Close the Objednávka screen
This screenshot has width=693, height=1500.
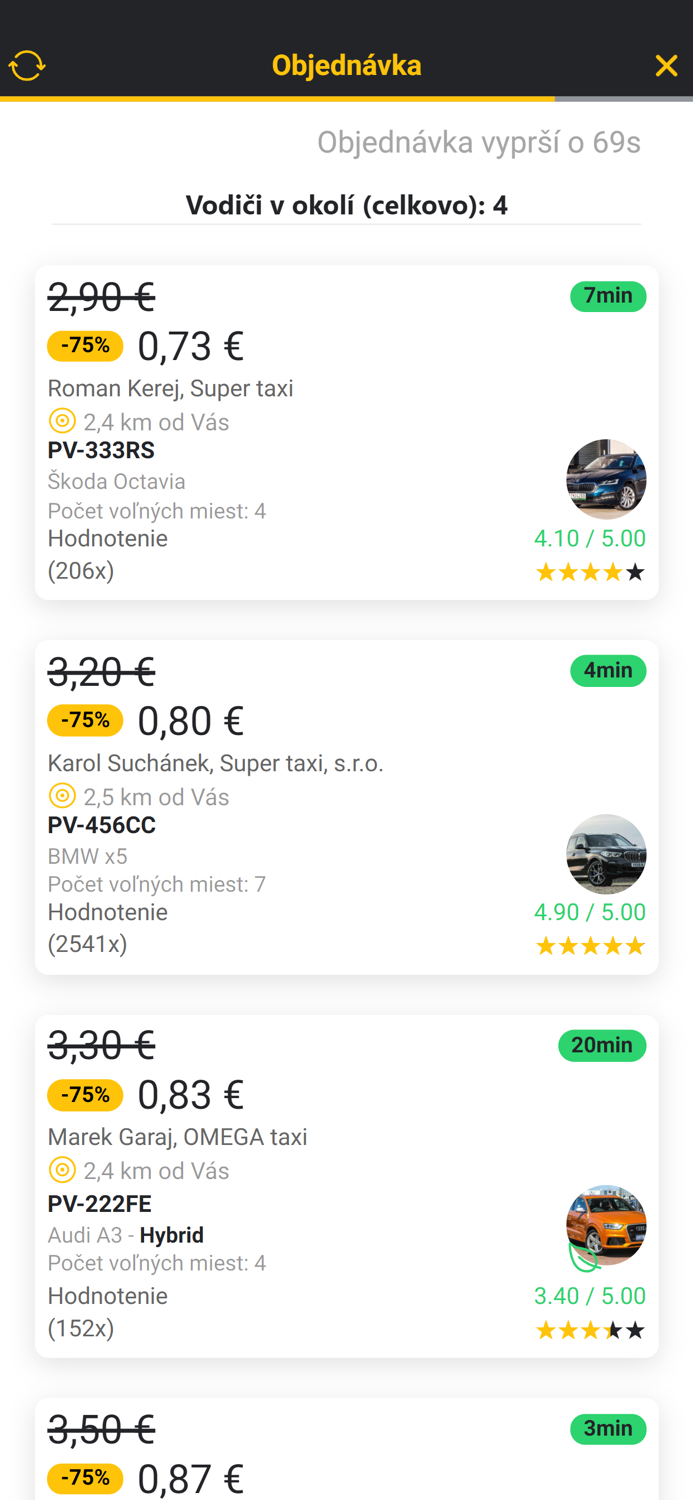pyautogui.click(x=666, y=66)
